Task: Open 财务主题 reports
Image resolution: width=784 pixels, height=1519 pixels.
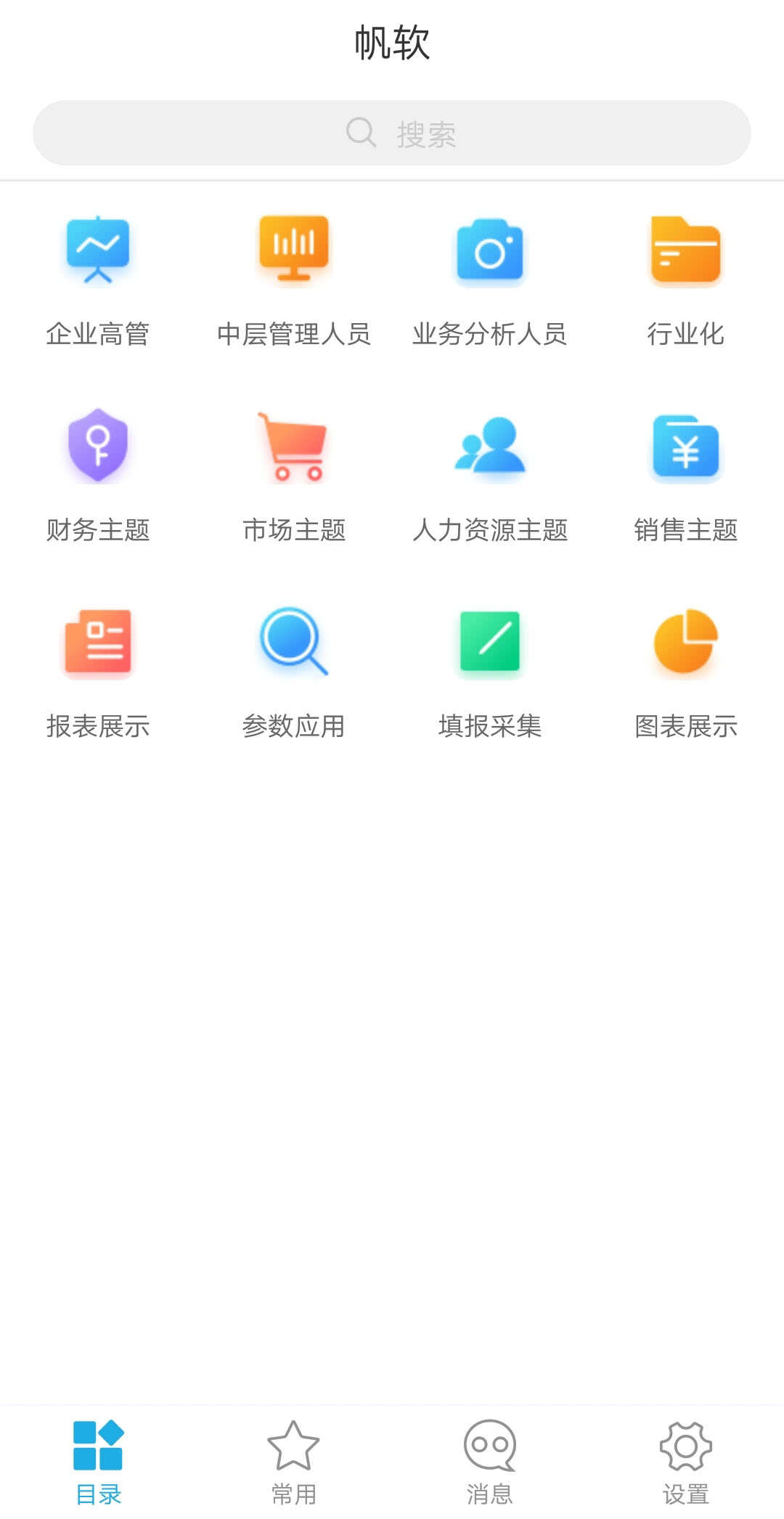Action: coord(98,476)
